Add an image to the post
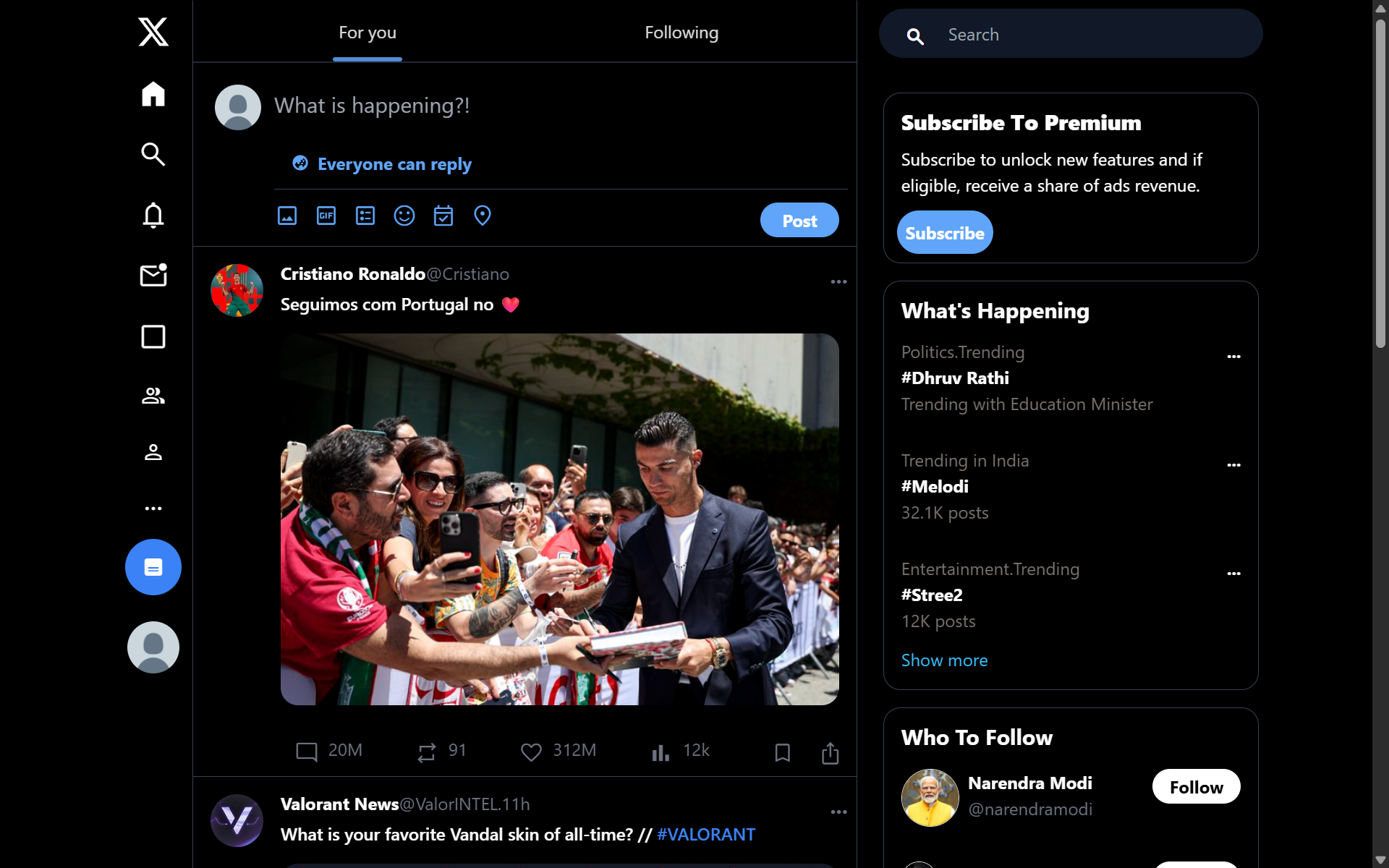The image size is (1389, 868). [287, 216]
